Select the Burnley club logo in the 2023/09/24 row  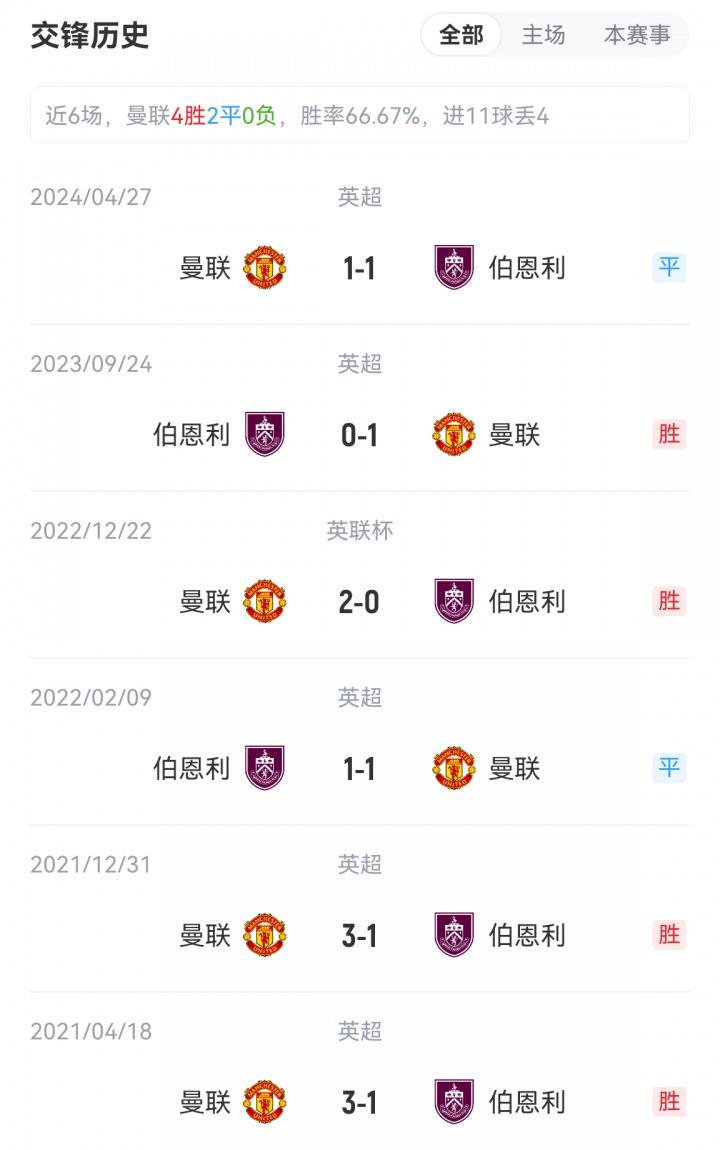265,434
